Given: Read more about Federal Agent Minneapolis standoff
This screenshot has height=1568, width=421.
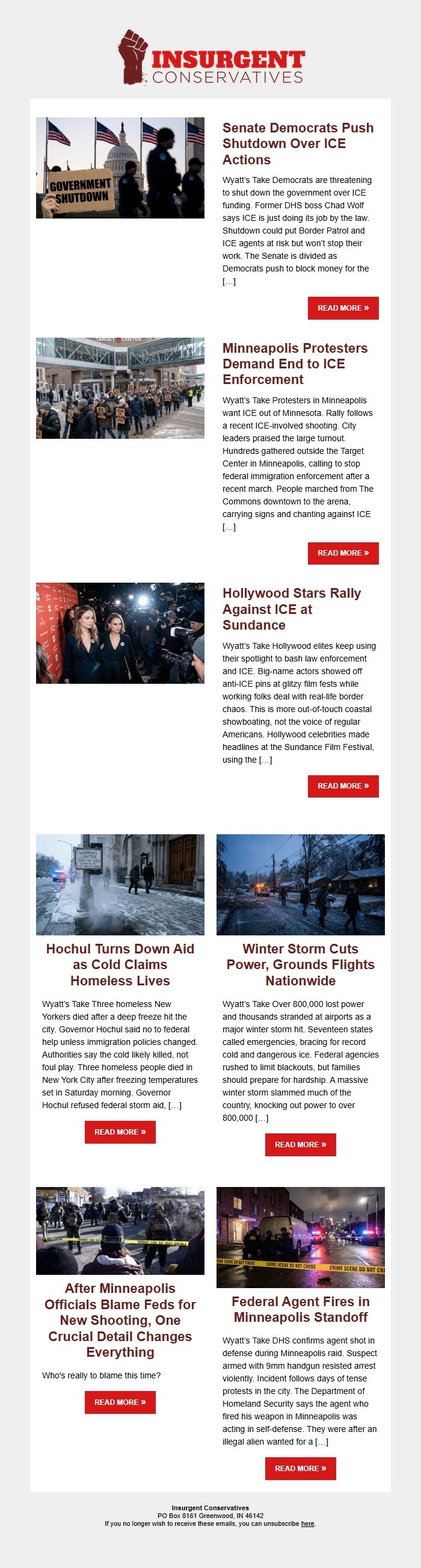Looking at the screenshot, I should (300, 1468).
